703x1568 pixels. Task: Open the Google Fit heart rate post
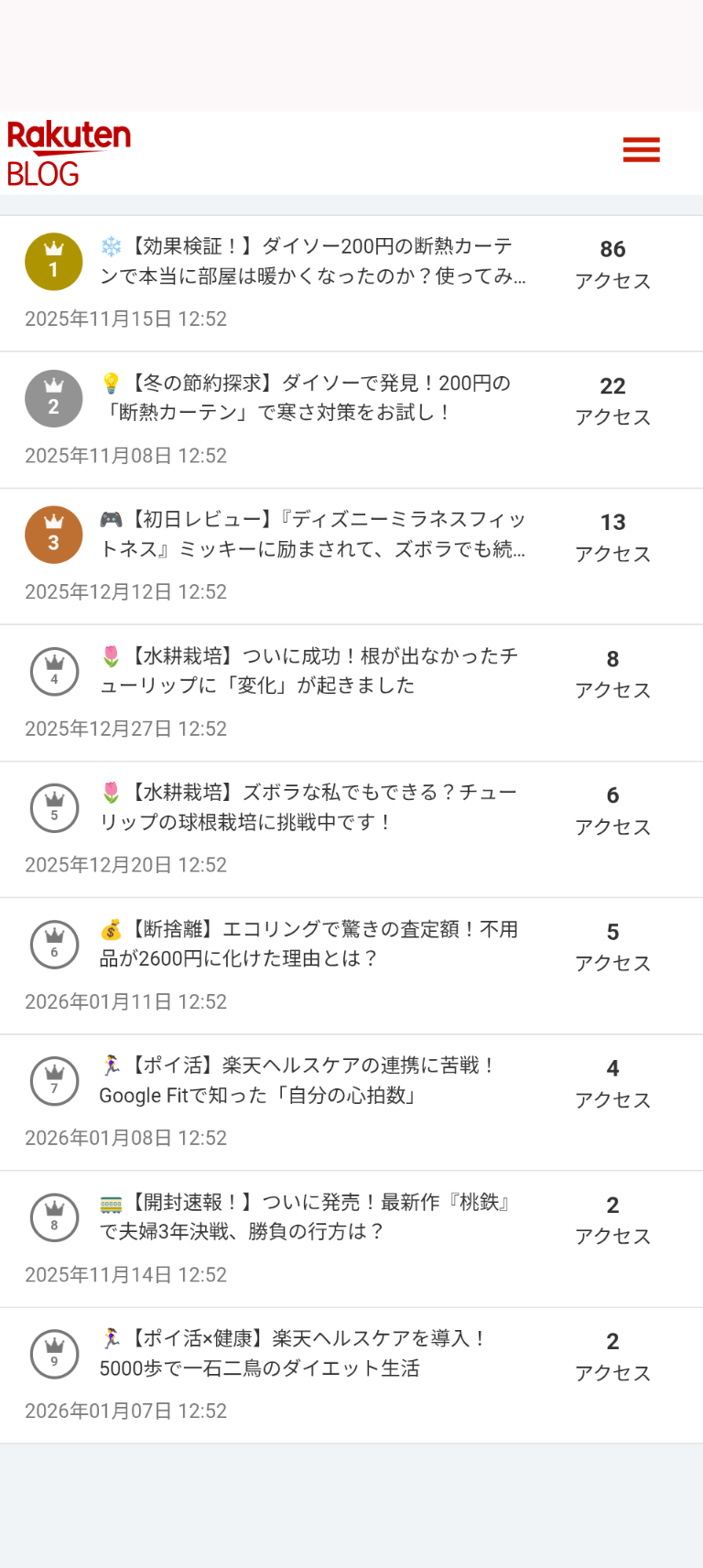click(x=297, y=1080)
